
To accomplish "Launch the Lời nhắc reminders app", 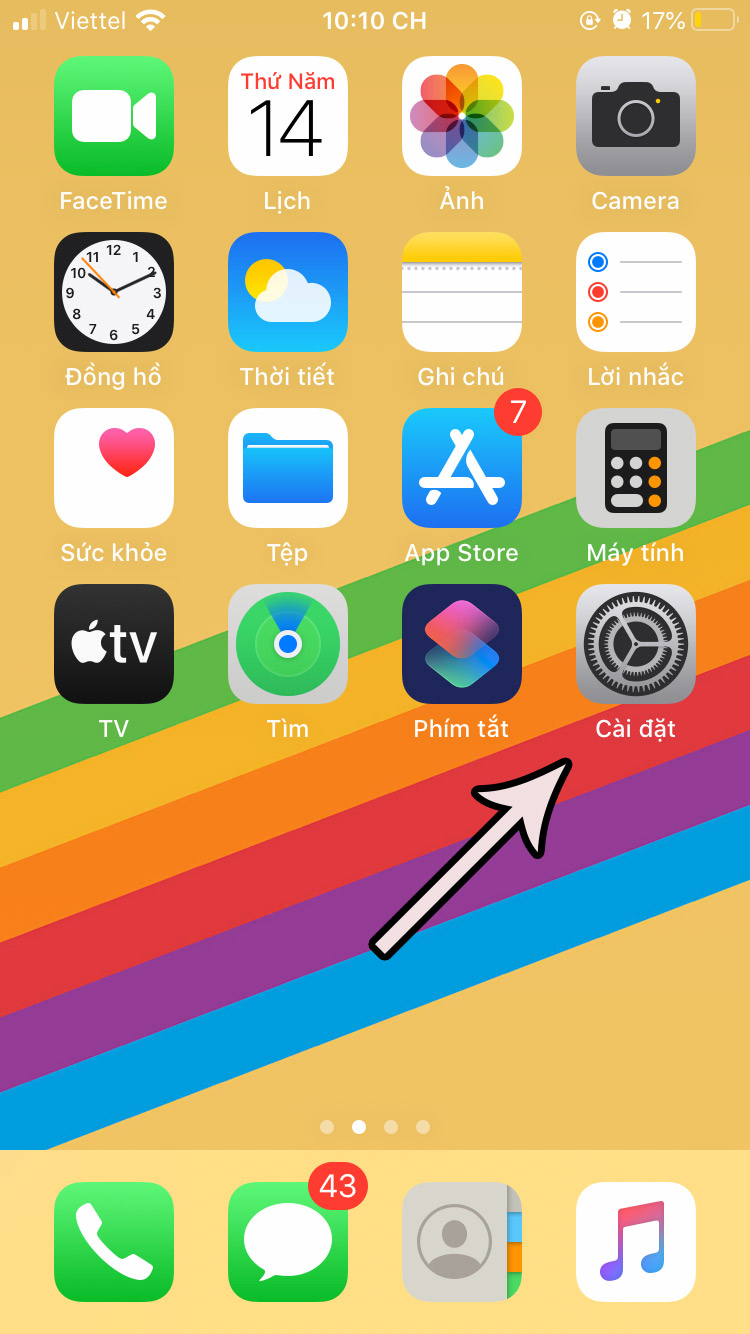I will tap(636, 292).
